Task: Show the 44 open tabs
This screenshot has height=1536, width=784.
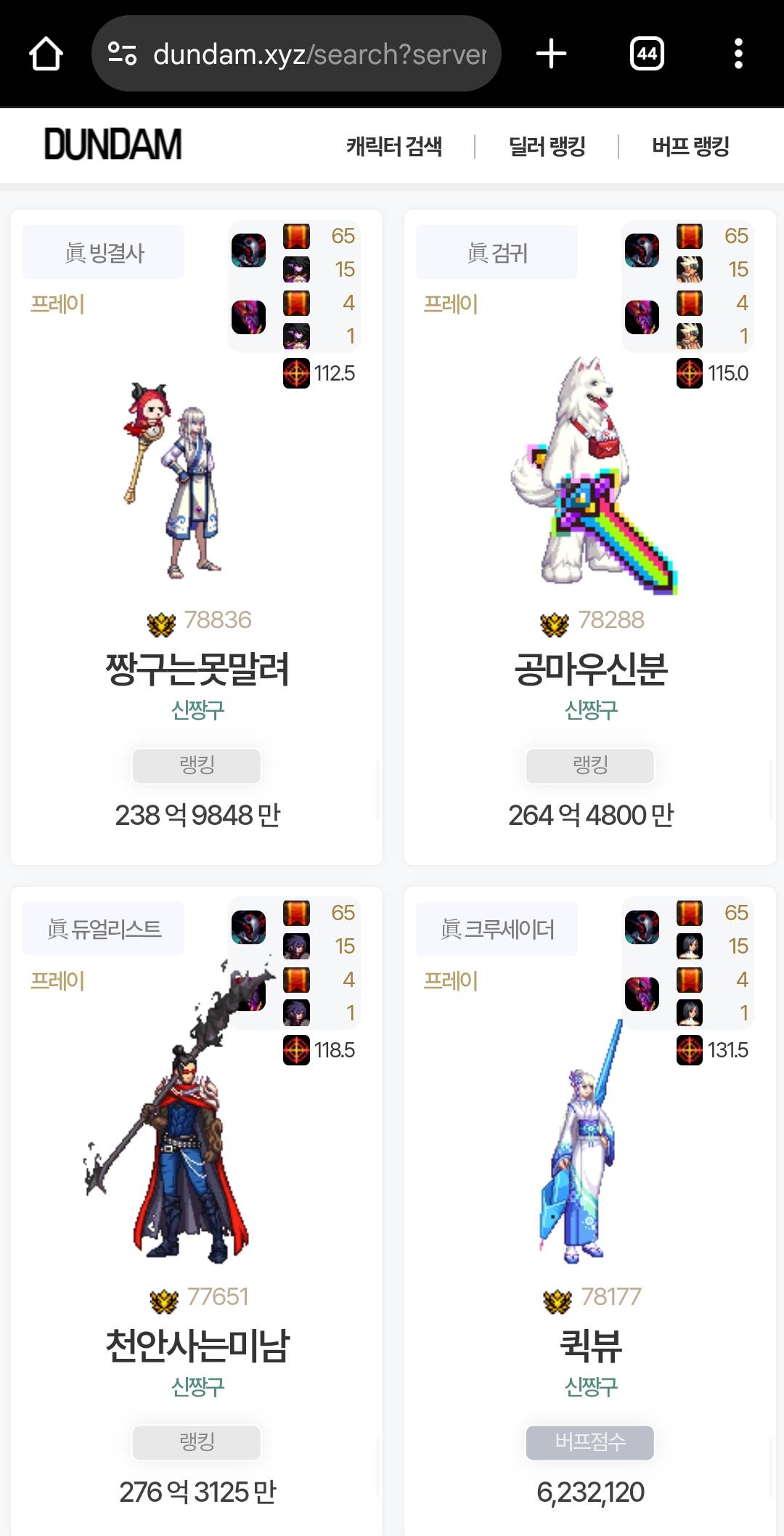Action: (647, 54)
